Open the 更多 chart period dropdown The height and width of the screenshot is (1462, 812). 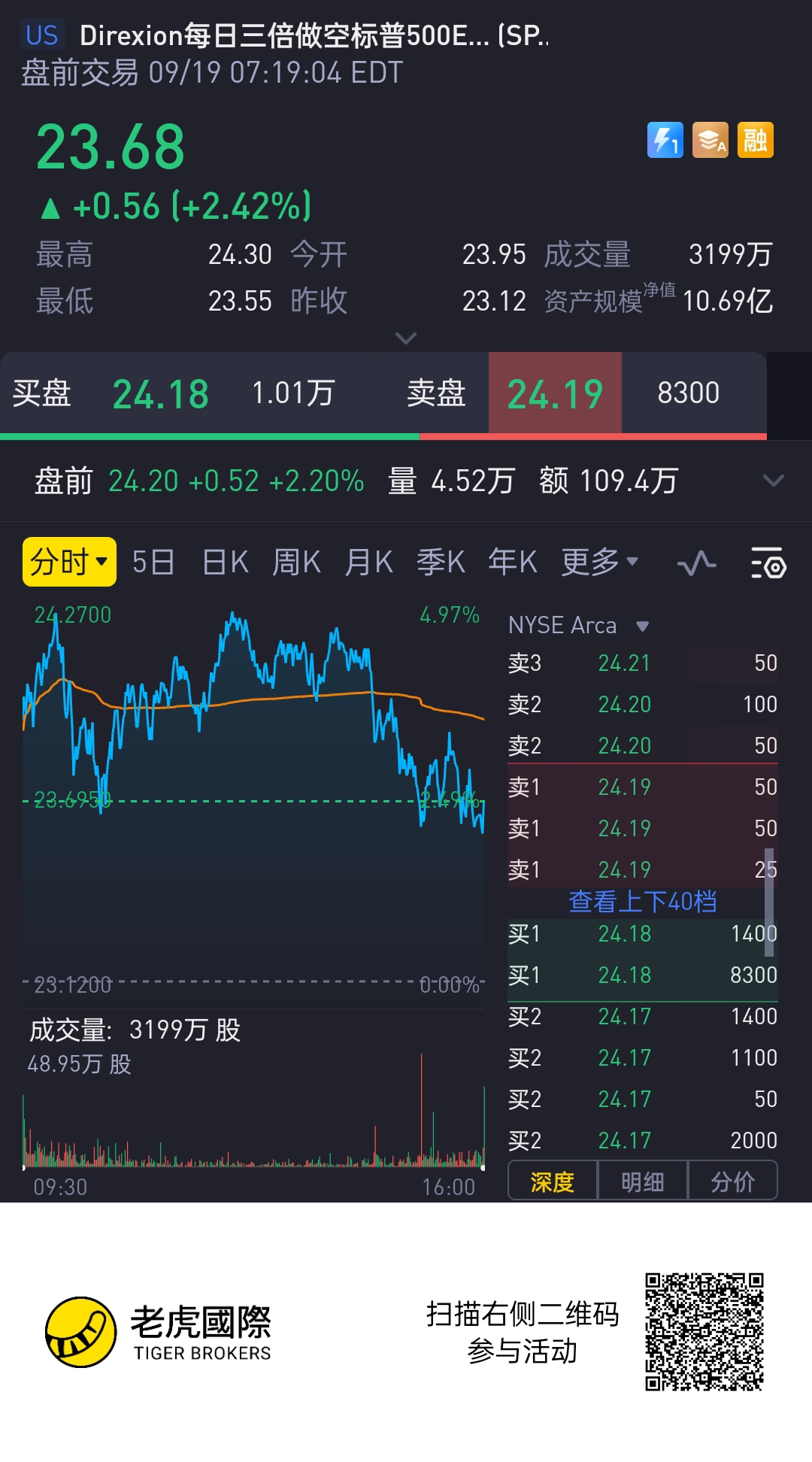pos(599,563)
